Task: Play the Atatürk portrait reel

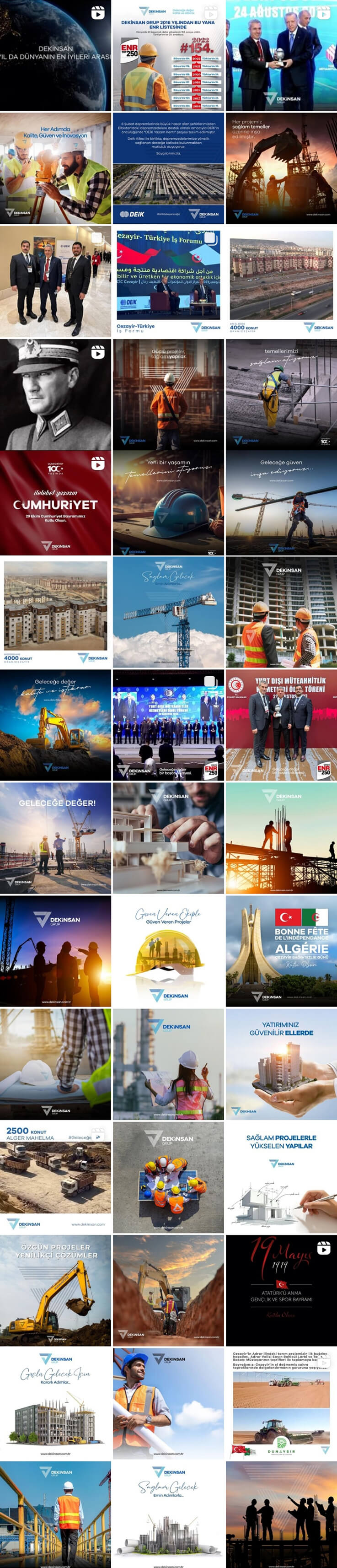Action: 55,394
